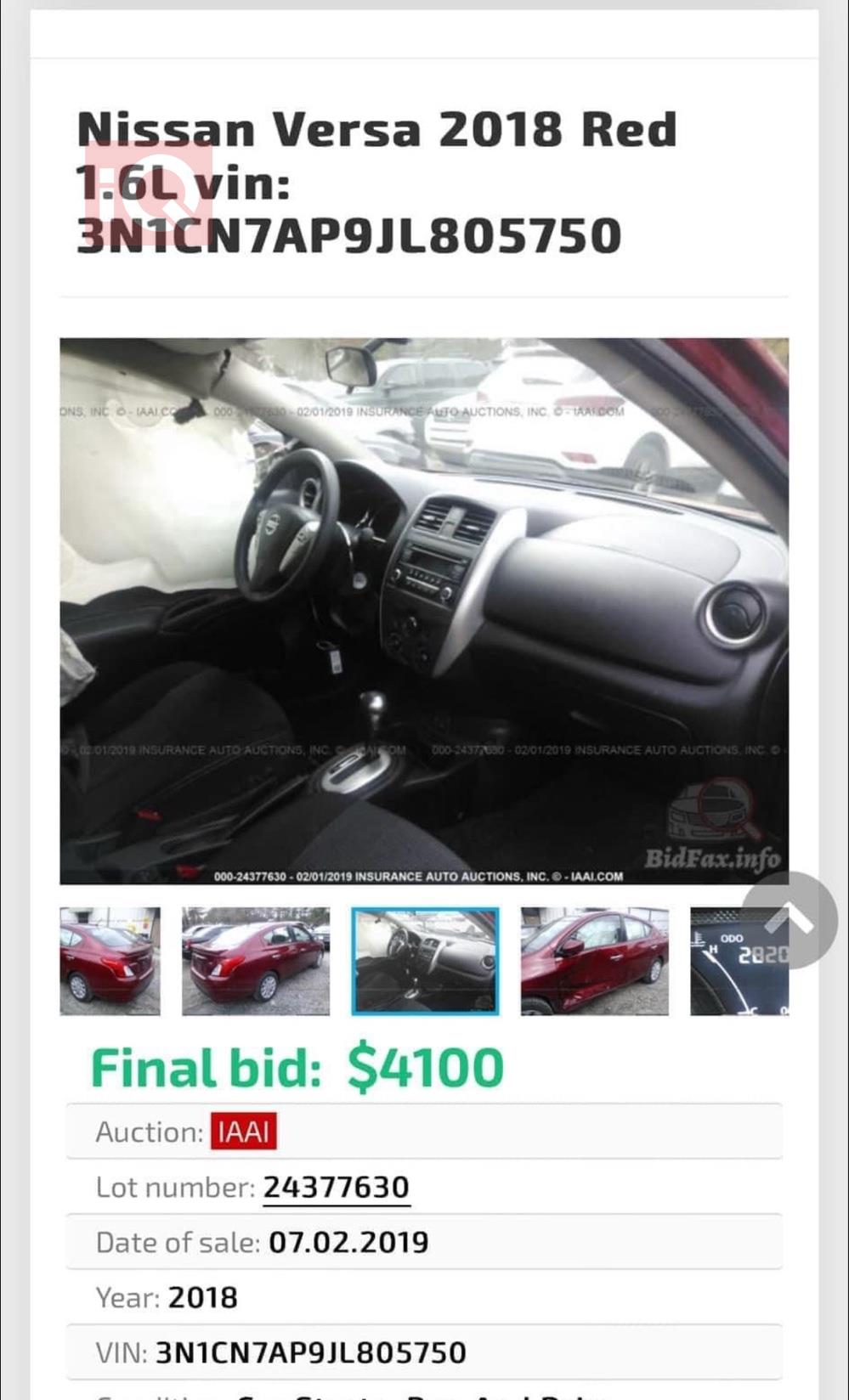Select the second thumbnail showing the car in the lot
Screen dimensions: 849x1400
click(256, 961)
